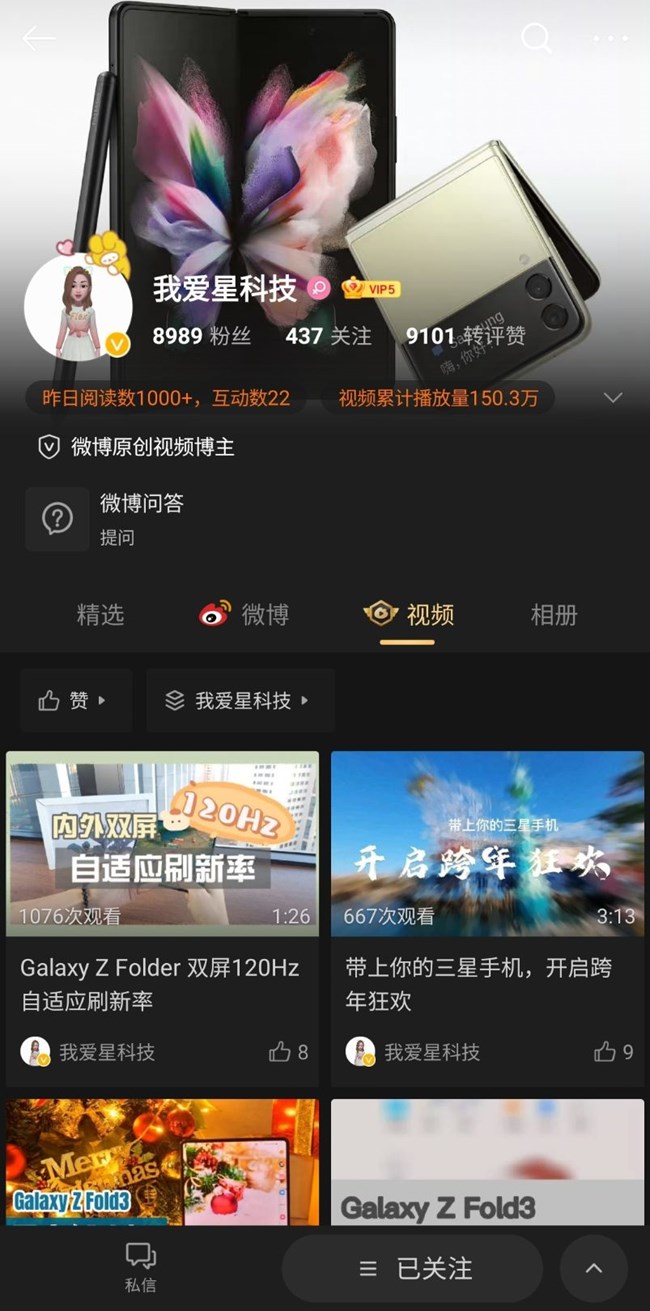This screenshot has height=1311, width=650.
Task: Open the search icon
Action: point(537,38)
